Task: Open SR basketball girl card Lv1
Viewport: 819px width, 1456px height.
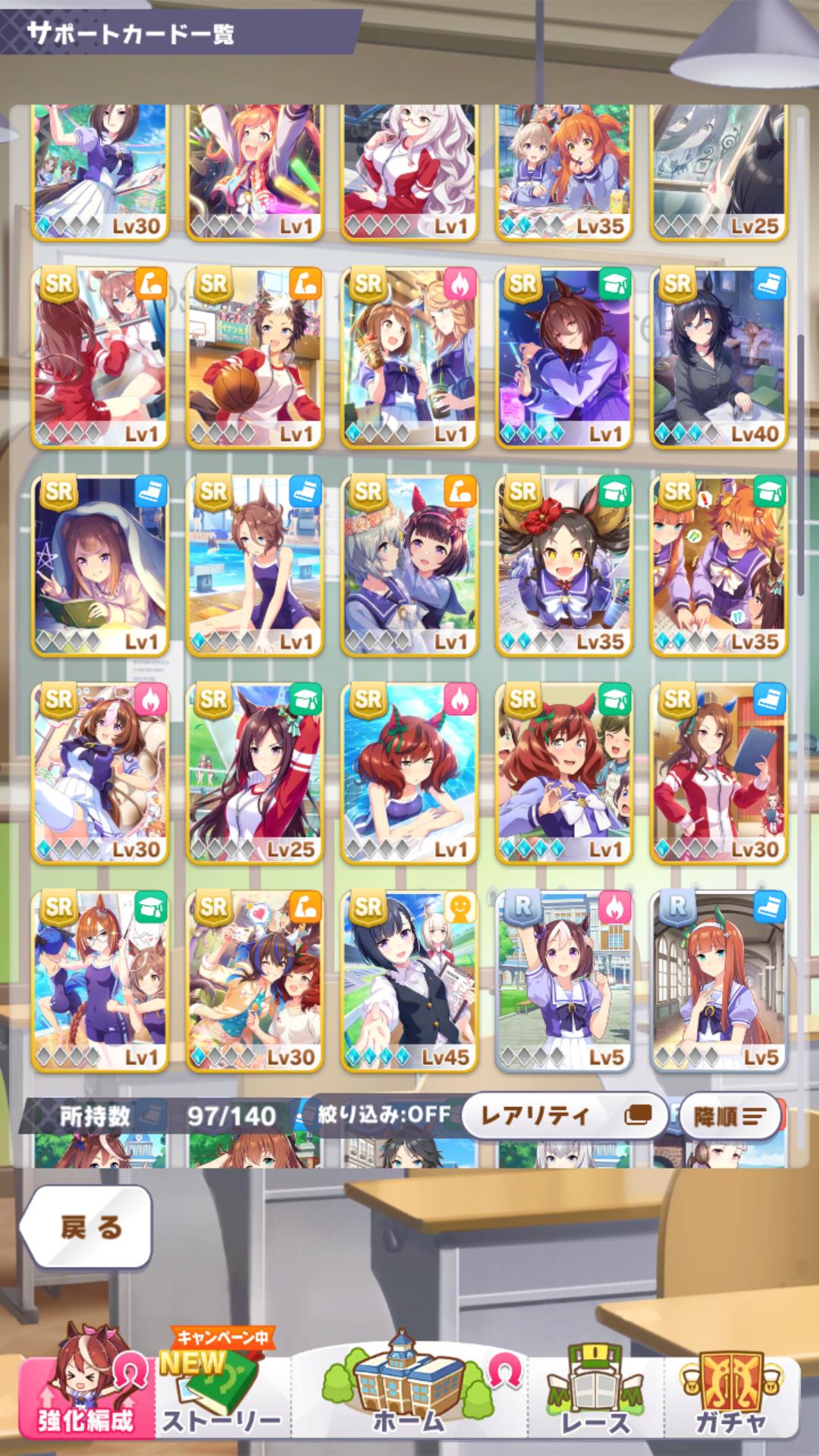Action: 254,356
